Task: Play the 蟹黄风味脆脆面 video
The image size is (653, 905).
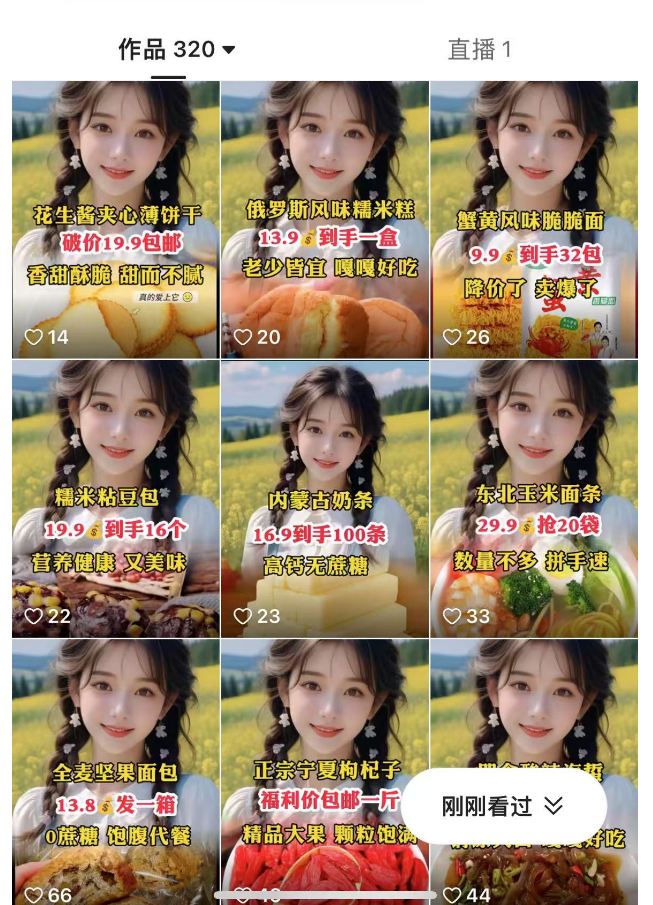Action: 534,219
